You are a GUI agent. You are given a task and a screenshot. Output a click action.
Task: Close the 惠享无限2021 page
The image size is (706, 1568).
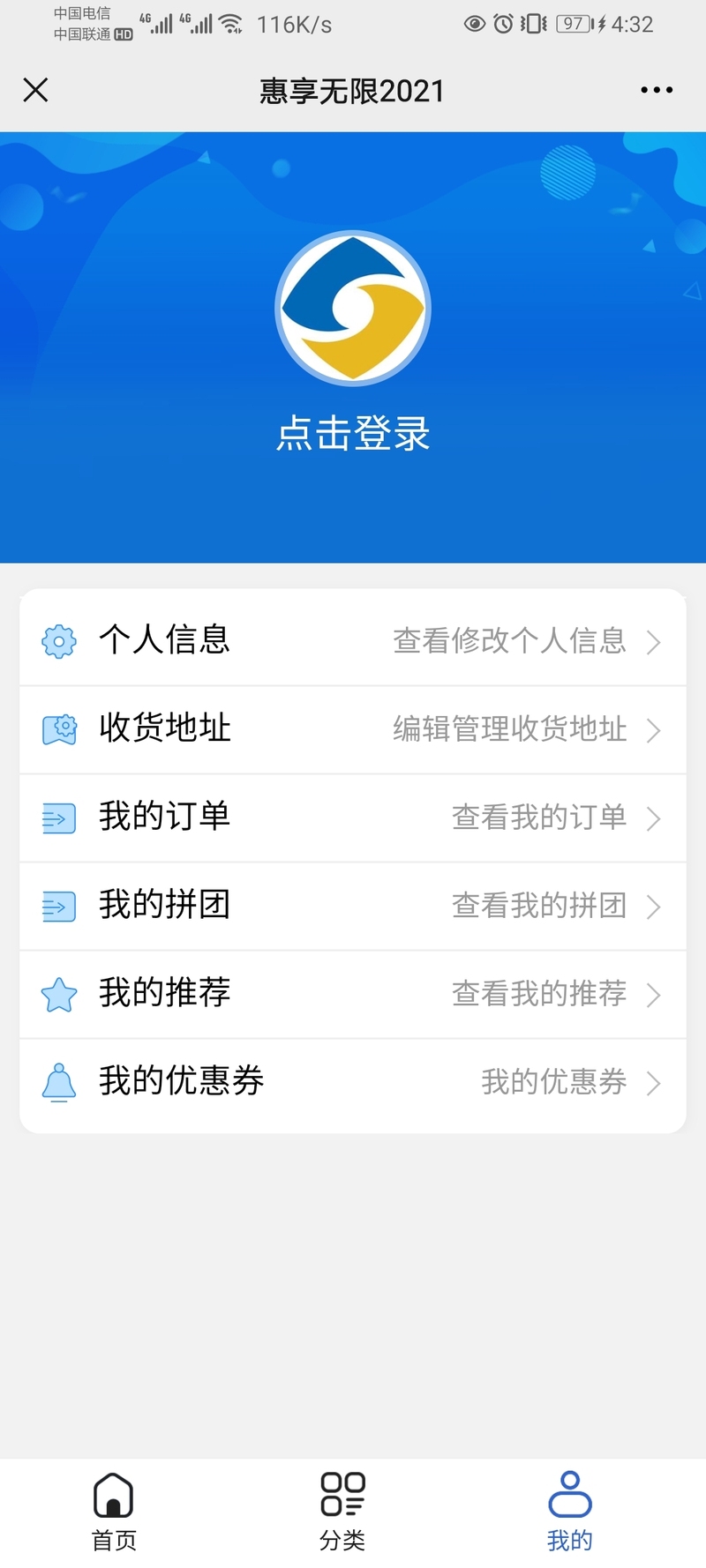coord(35,90)
